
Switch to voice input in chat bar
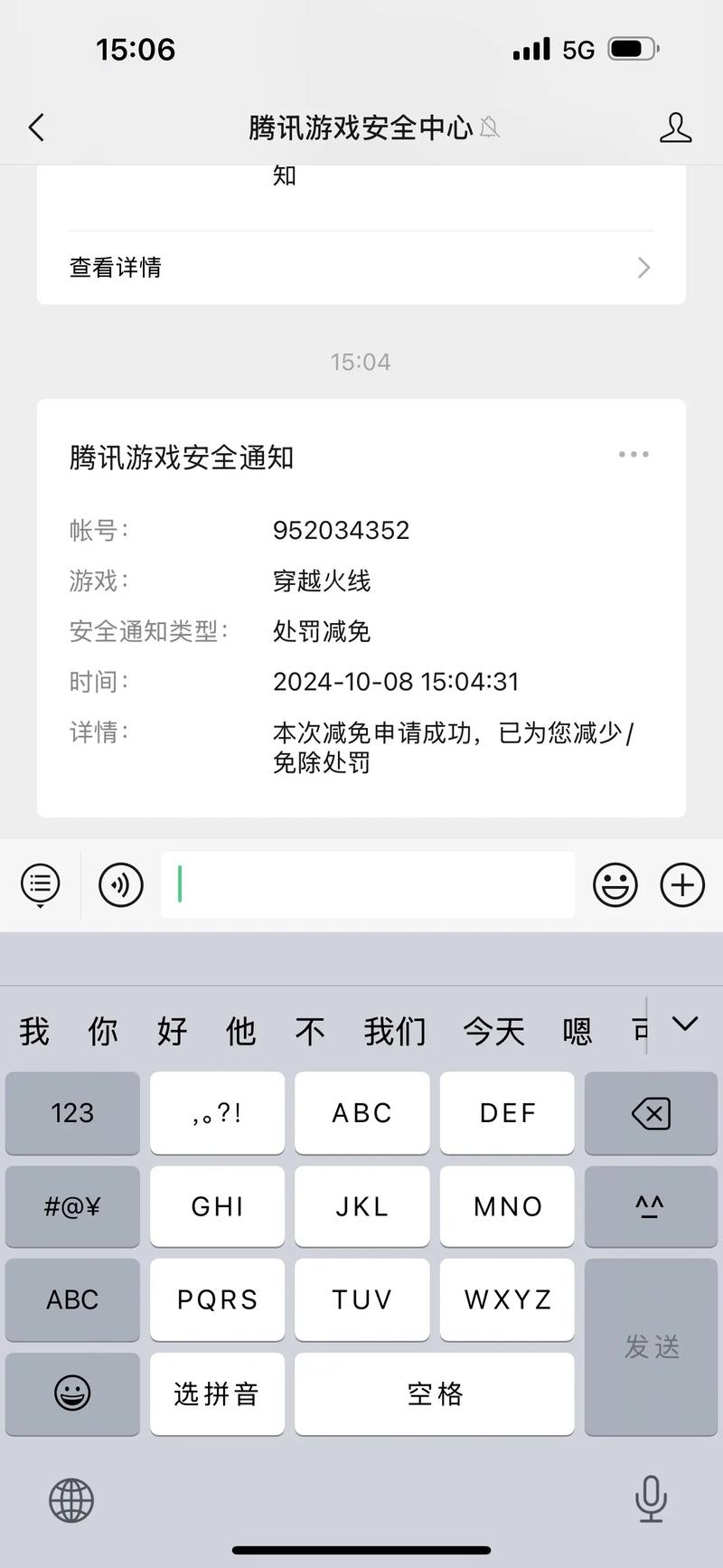coord(121,884)
